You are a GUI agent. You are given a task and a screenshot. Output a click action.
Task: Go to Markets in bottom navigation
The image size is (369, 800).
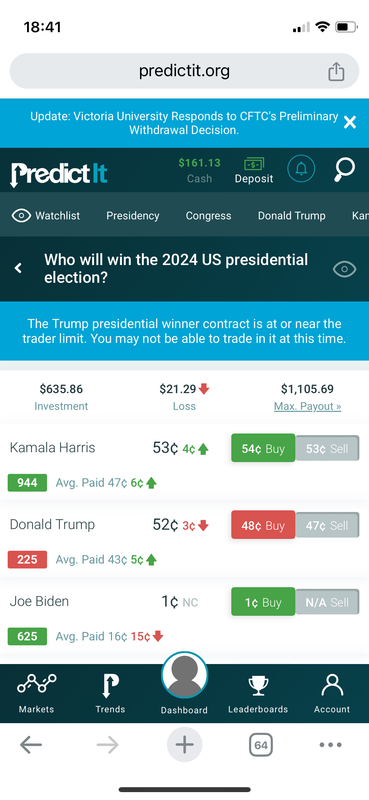point(36,692)
